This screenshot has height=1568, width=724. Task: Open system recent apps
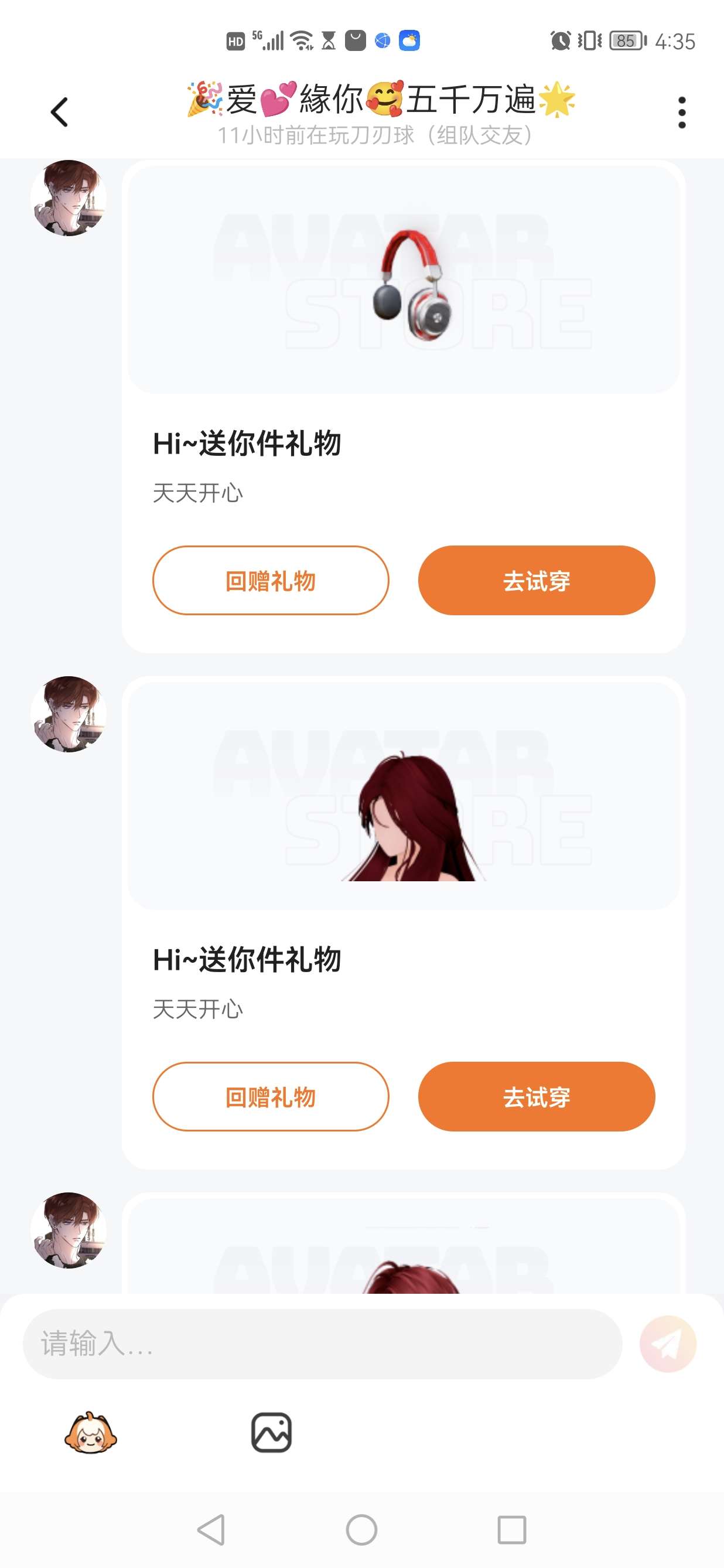pyautogui.click(x=512, y=1530)
